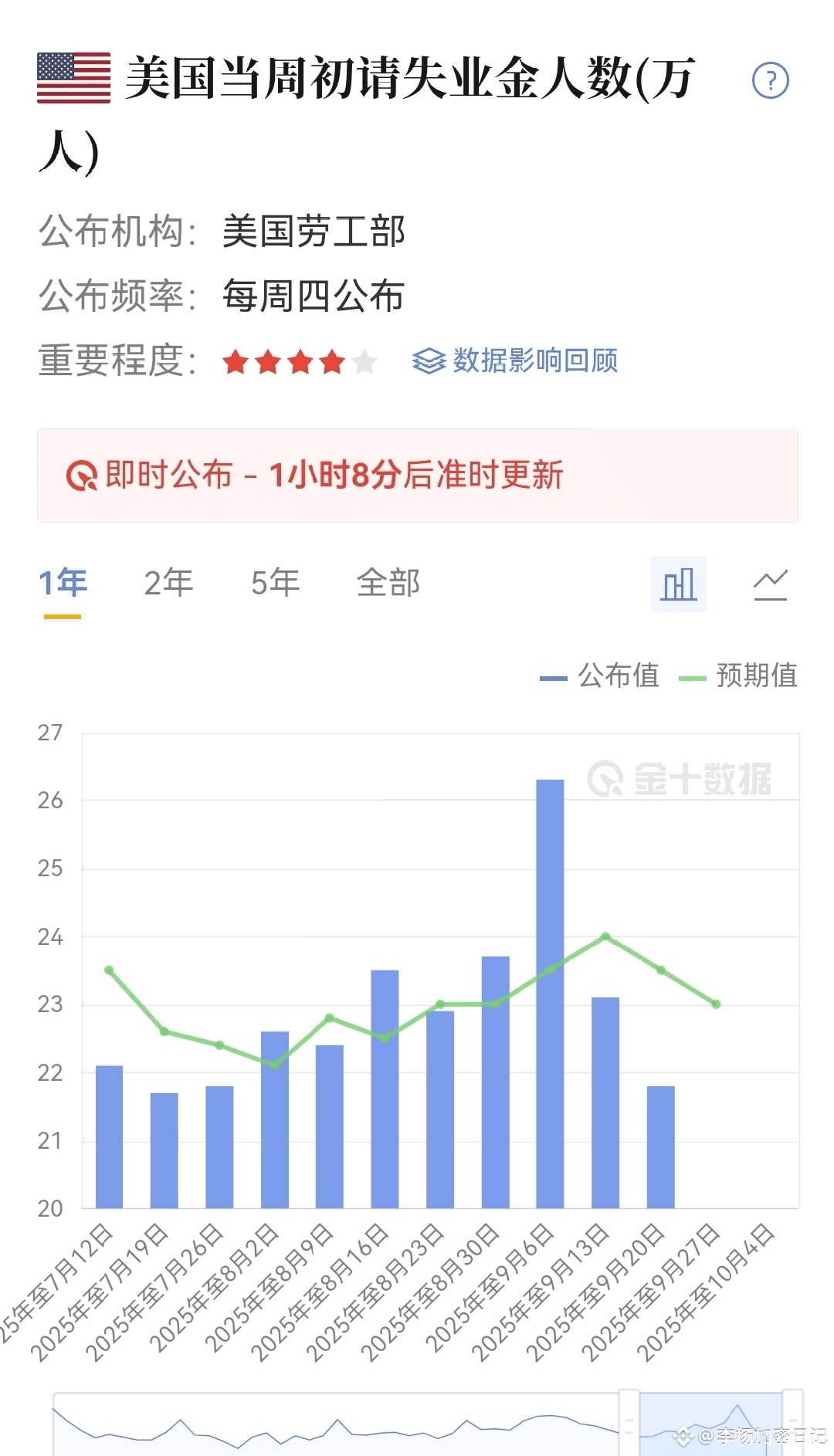Open the 数据影响回顾 link
This screenshot has height=1456, width=834.
coord(516,361)
